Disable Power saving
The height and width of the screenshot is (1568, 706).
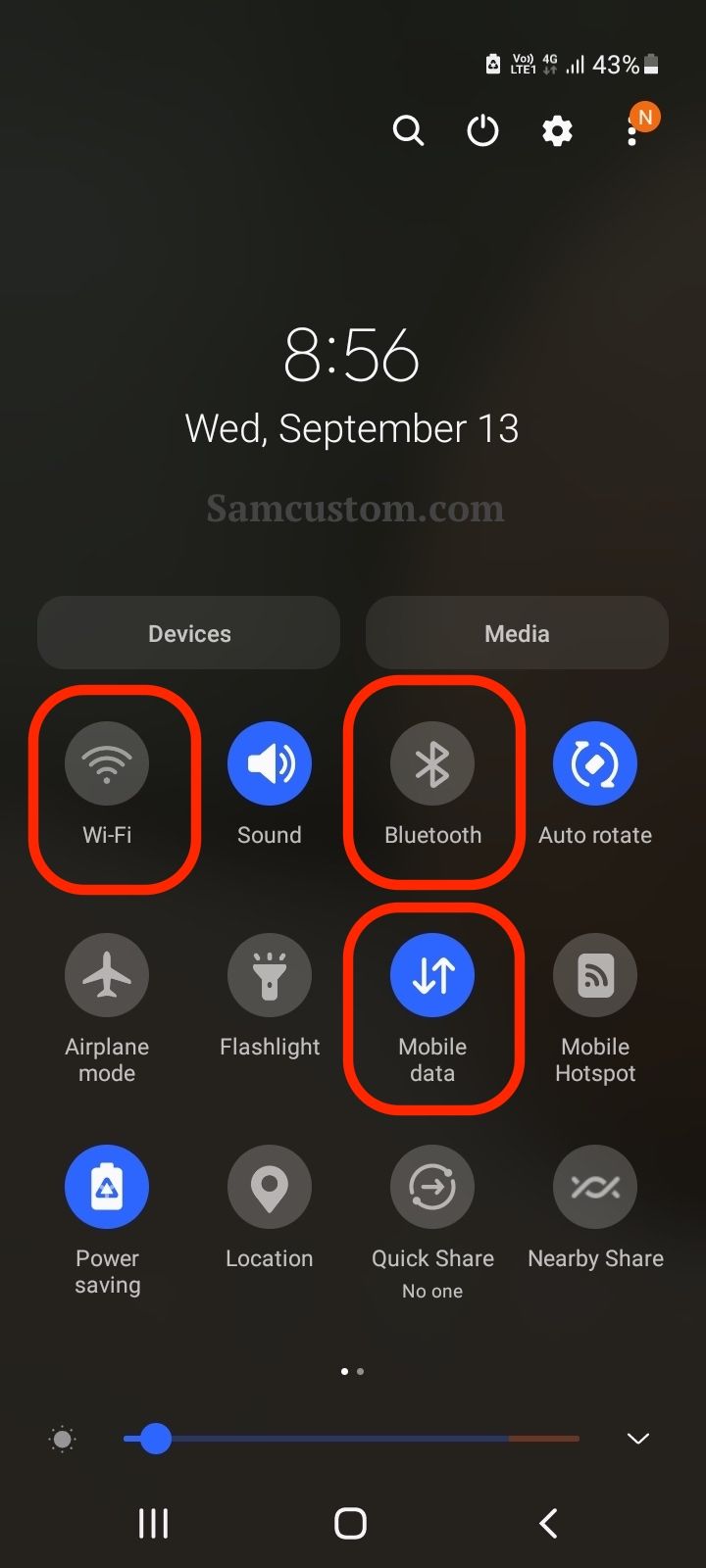[107, 1187]
